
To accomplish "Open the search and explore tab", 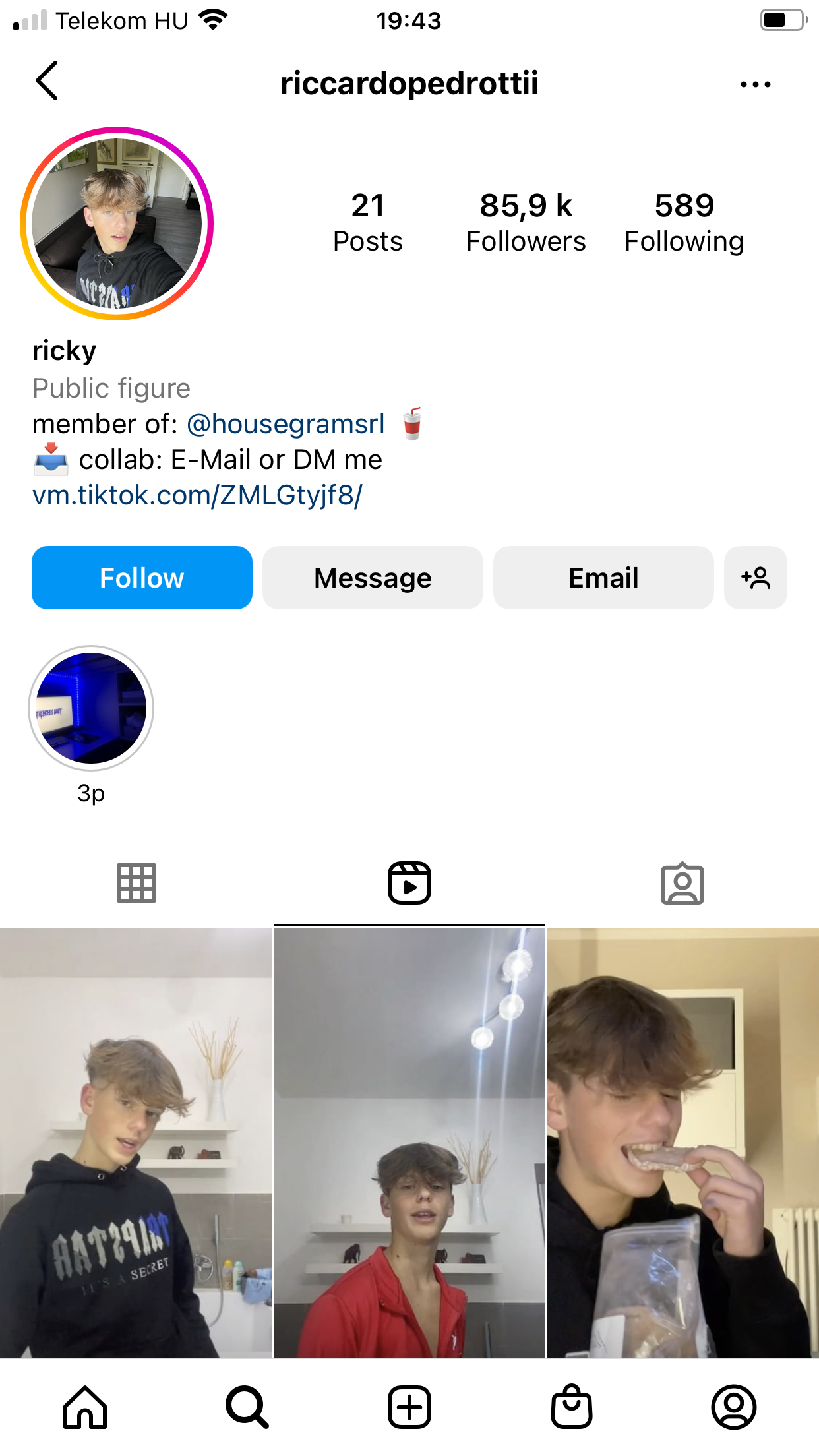I will 247,1407.
